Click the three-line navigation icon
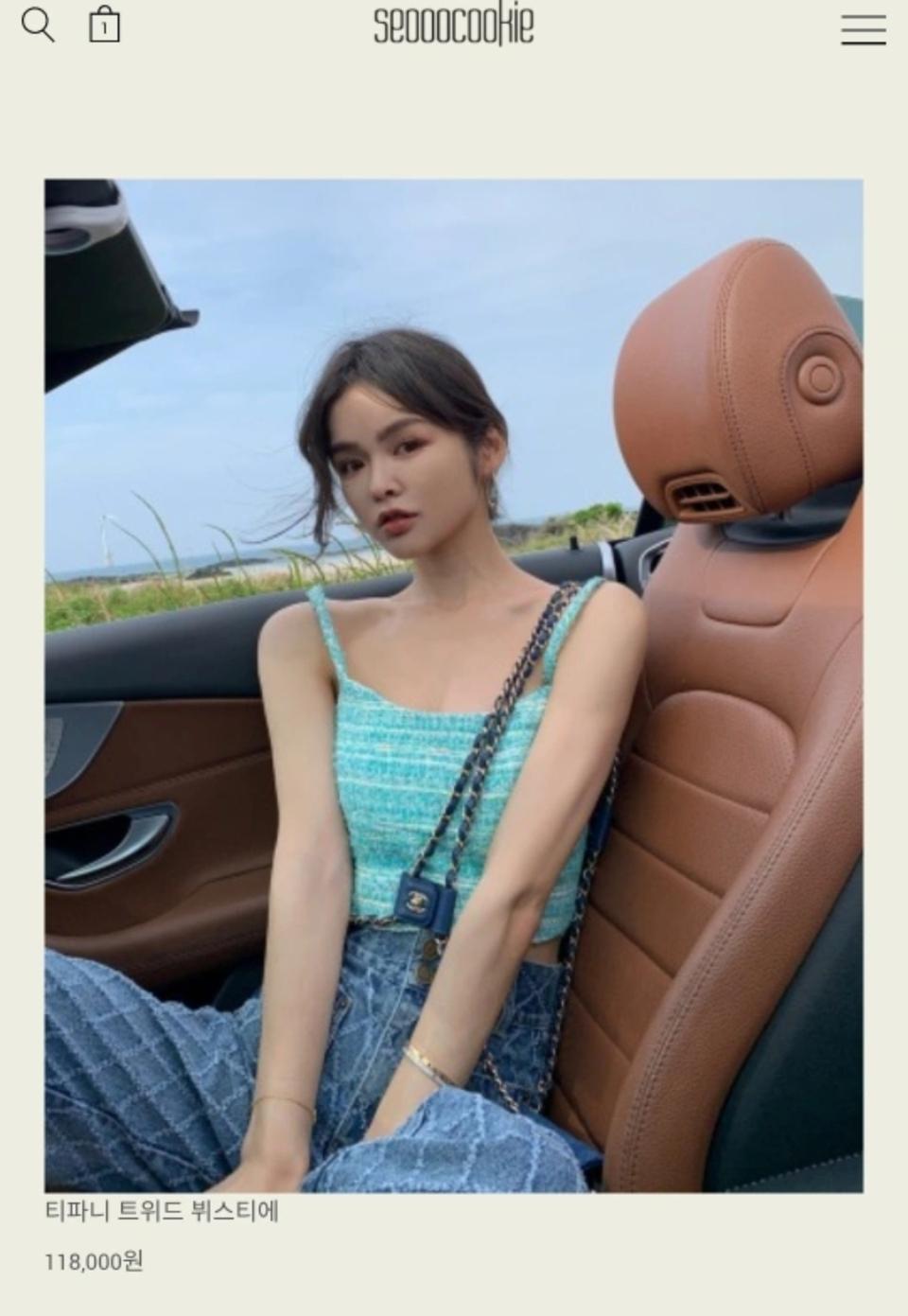Image resolution: width=908 pixels, height=1316 pixels. (863, 29)
